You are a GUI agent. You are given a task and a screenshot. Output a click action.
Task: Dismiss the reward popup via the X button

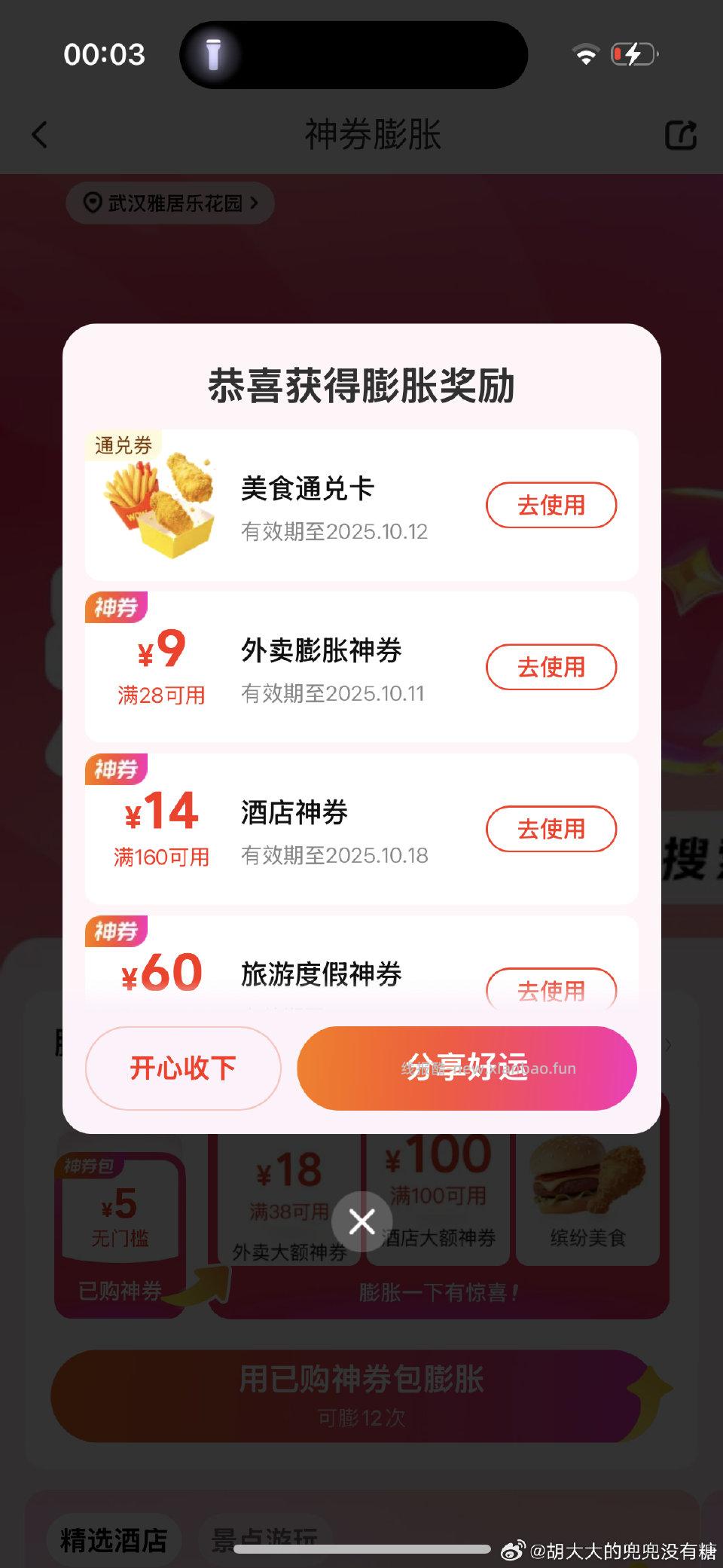click(361, 1221)
